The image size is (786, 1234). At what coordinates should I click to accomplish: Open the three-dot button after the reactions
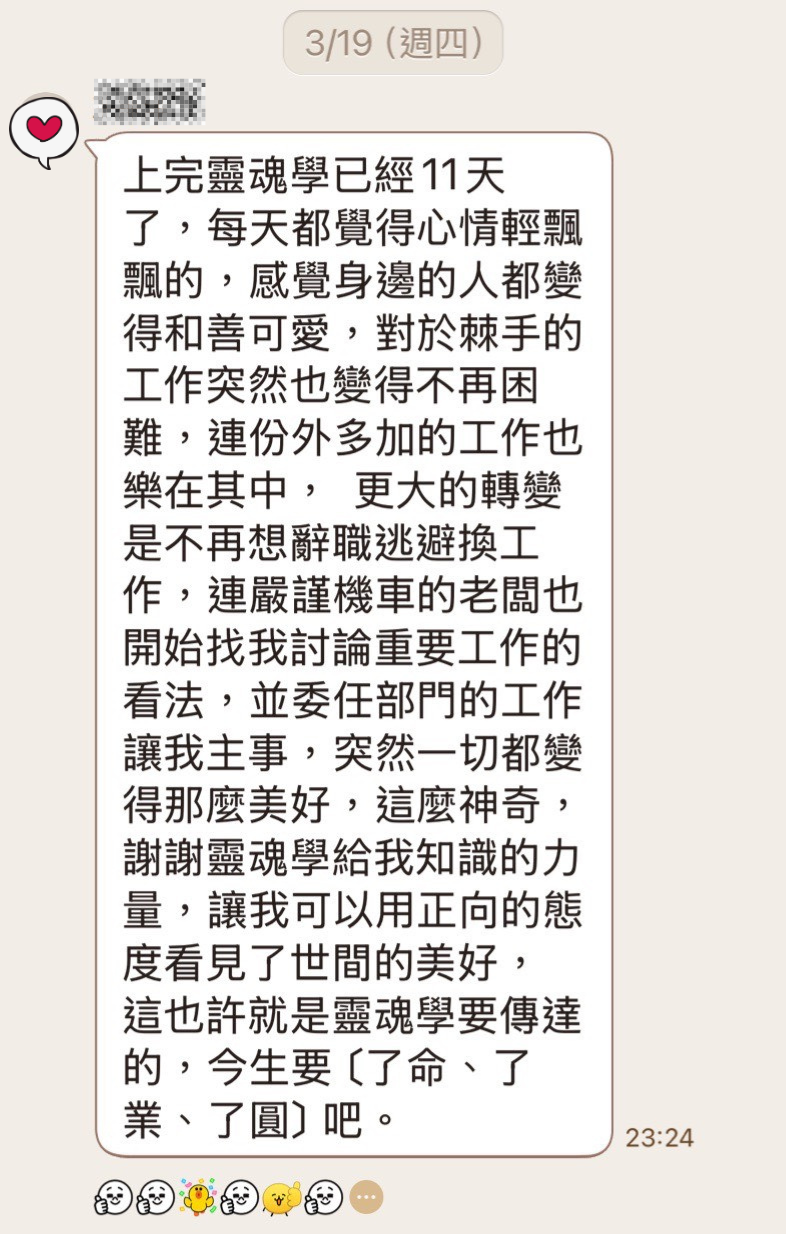click(368, 1196)
